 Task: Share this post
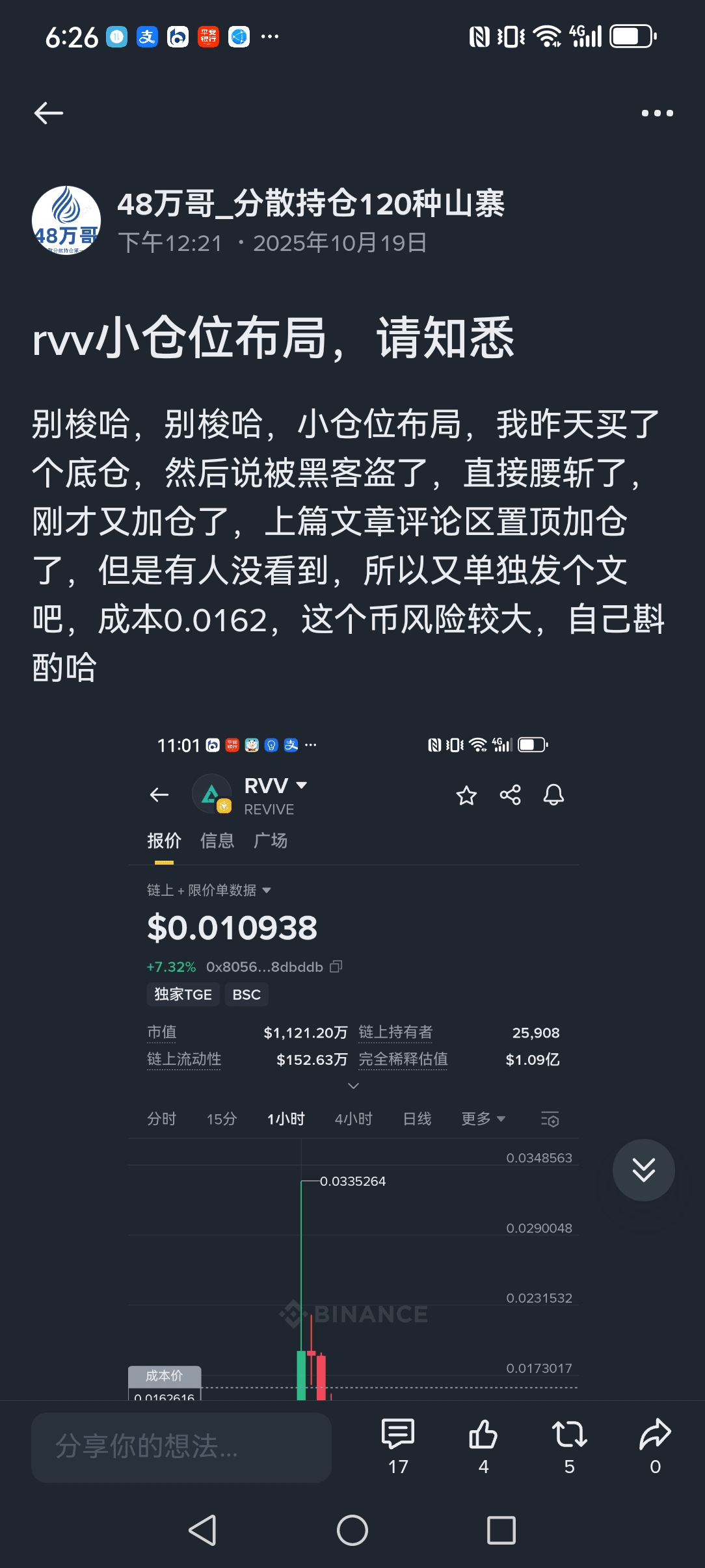[655, 1444]
